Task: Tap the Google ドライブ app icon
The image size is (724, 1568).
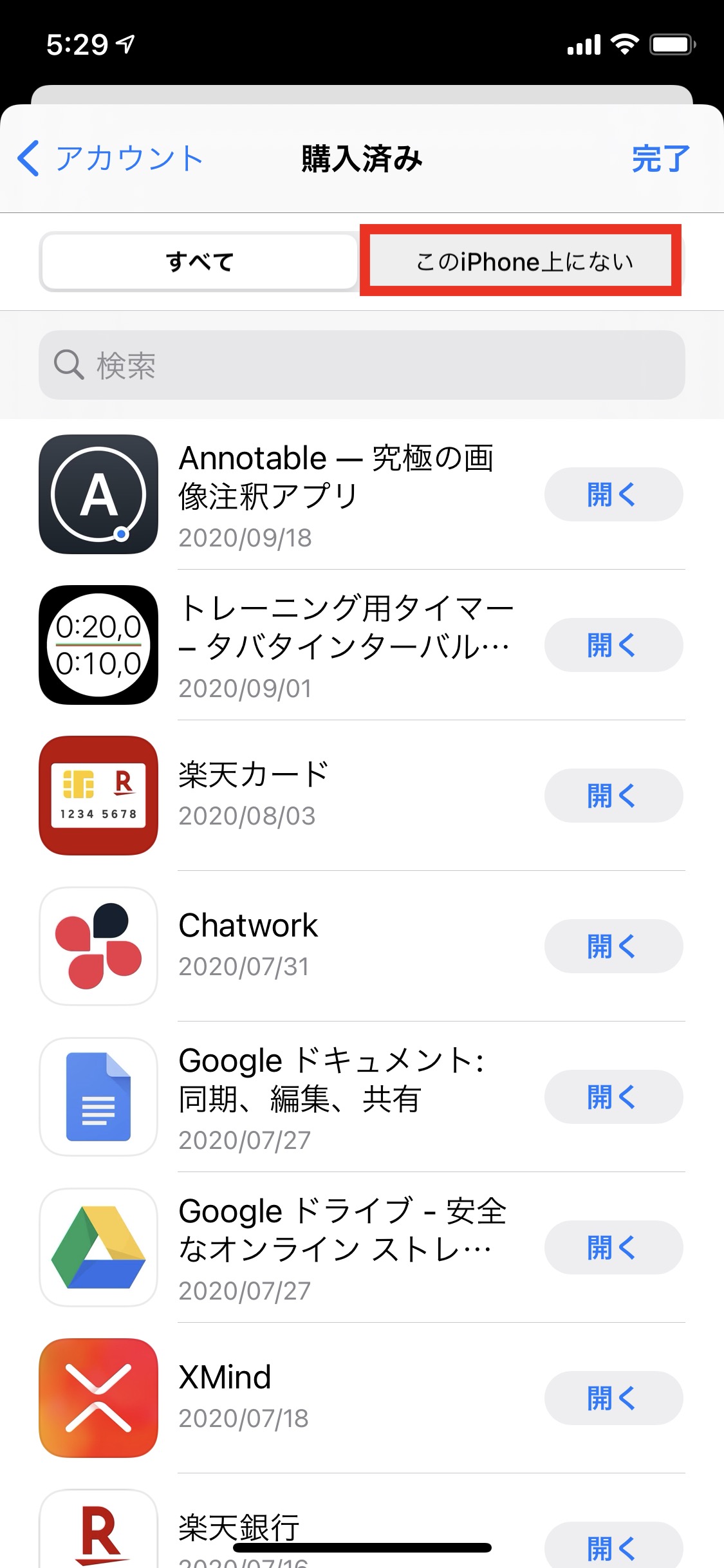Action: click(97, 1247)
